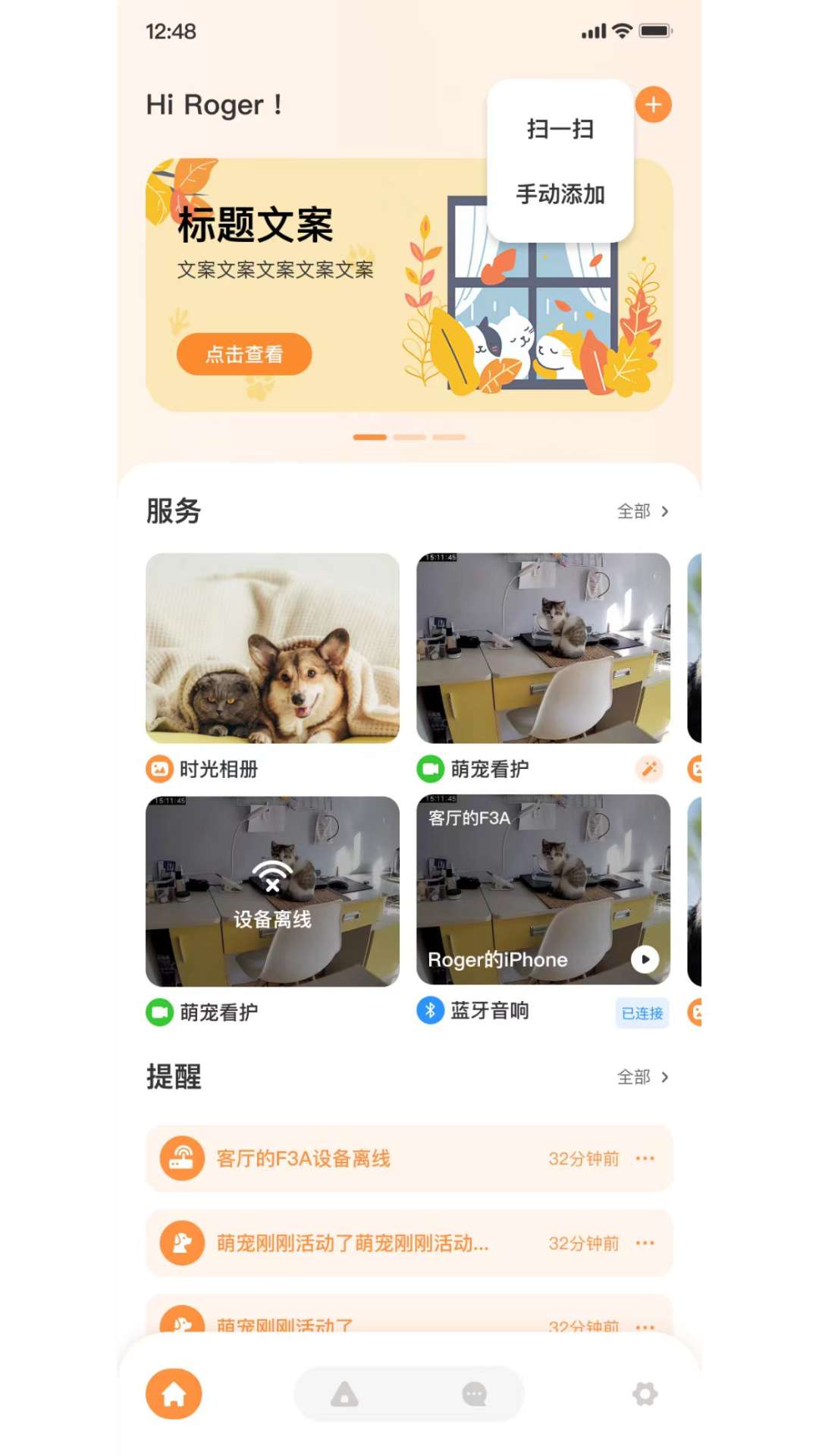Open the 时光相册 album card
Viewport: 819px width, 1456px height.
coord(272,648)
